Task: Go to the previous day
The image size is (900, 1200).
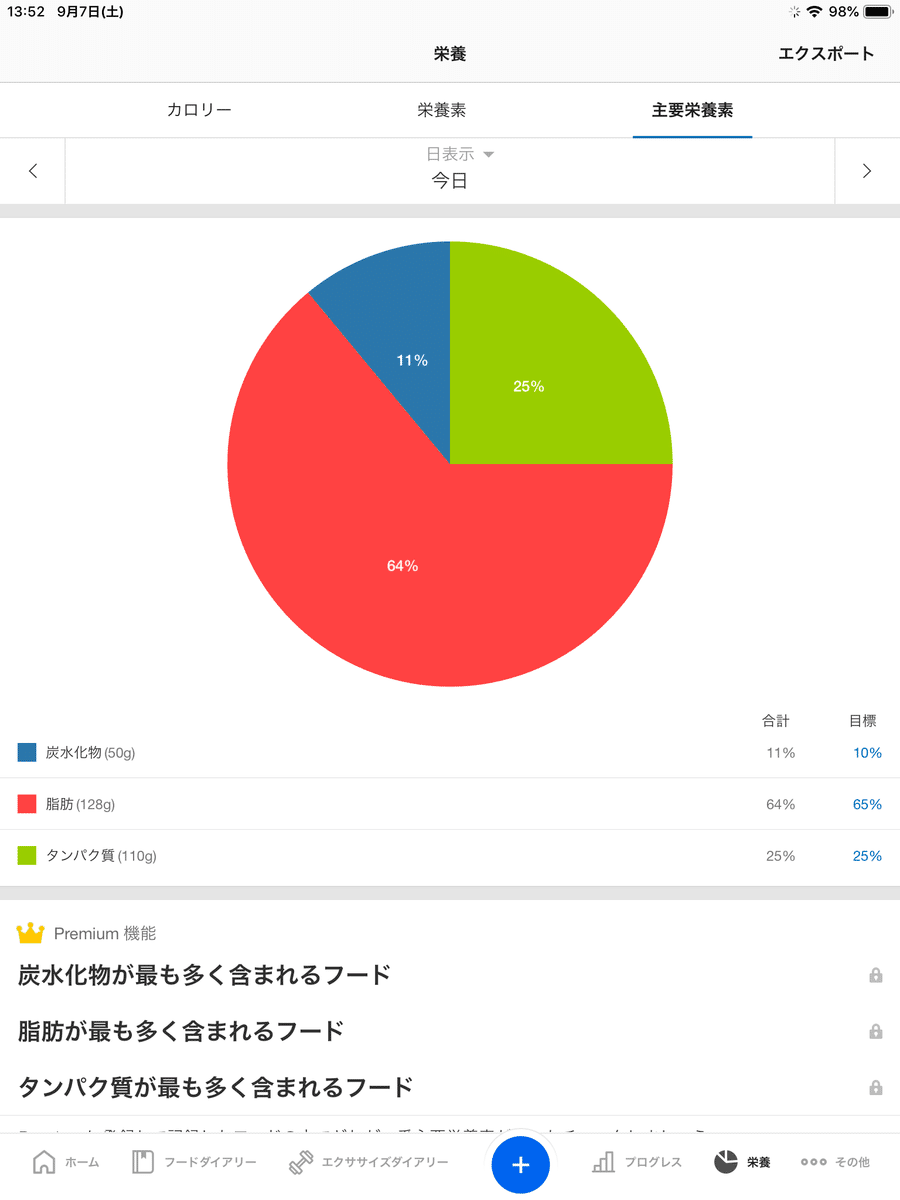Action: pyautogui.click(x=33, y=171)
